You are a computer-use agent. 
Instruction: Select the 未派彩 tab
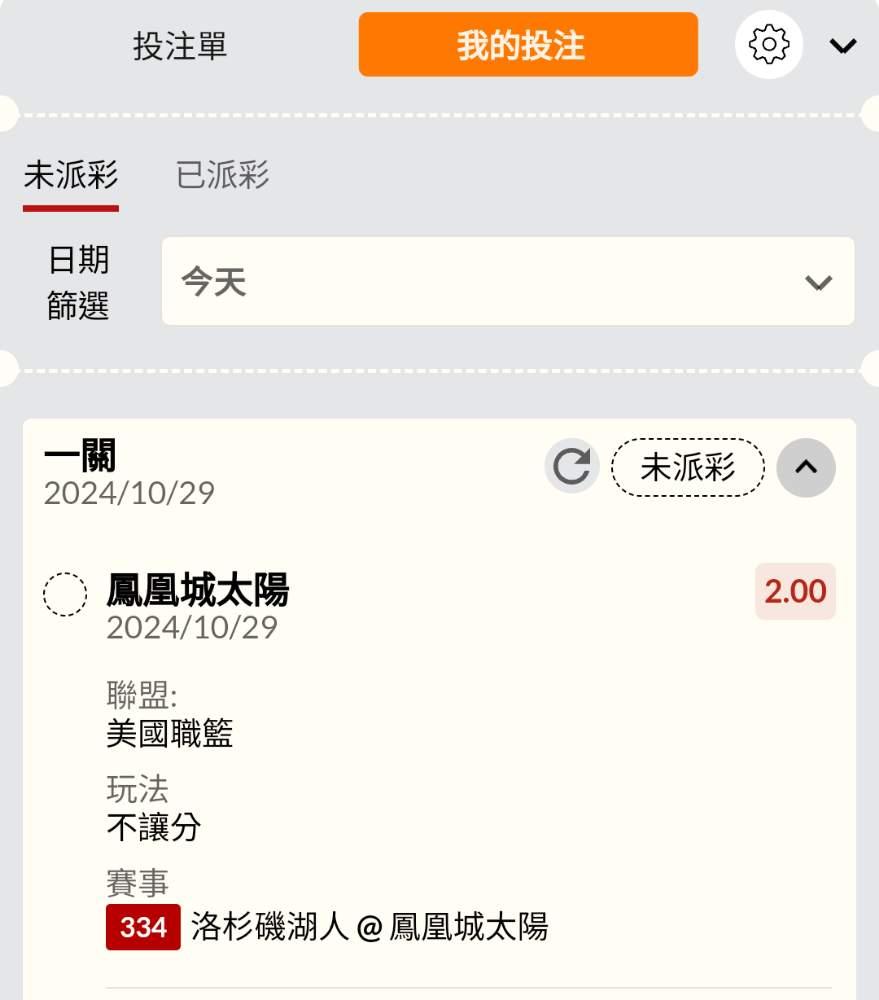coord(71,175)
